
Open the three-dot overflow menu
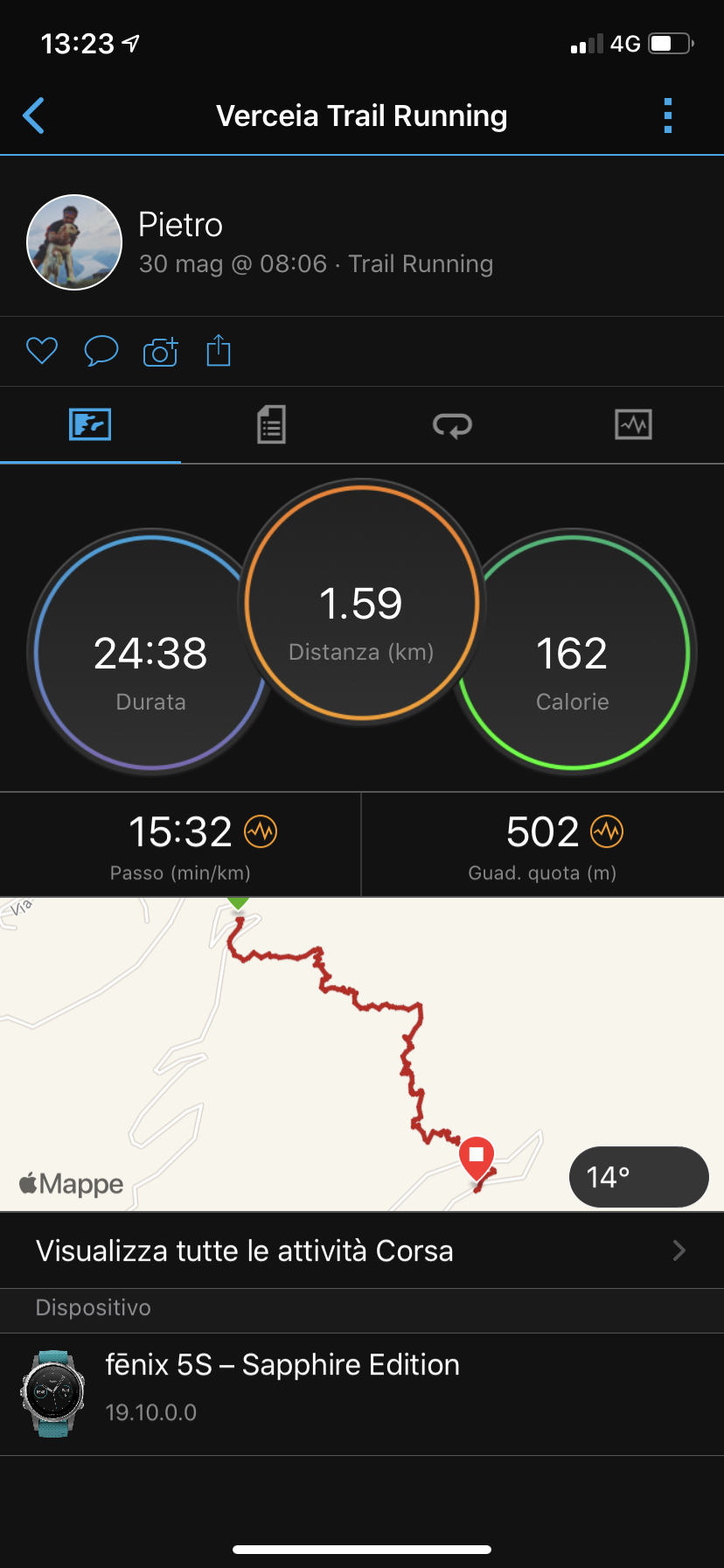coord(668,115)
